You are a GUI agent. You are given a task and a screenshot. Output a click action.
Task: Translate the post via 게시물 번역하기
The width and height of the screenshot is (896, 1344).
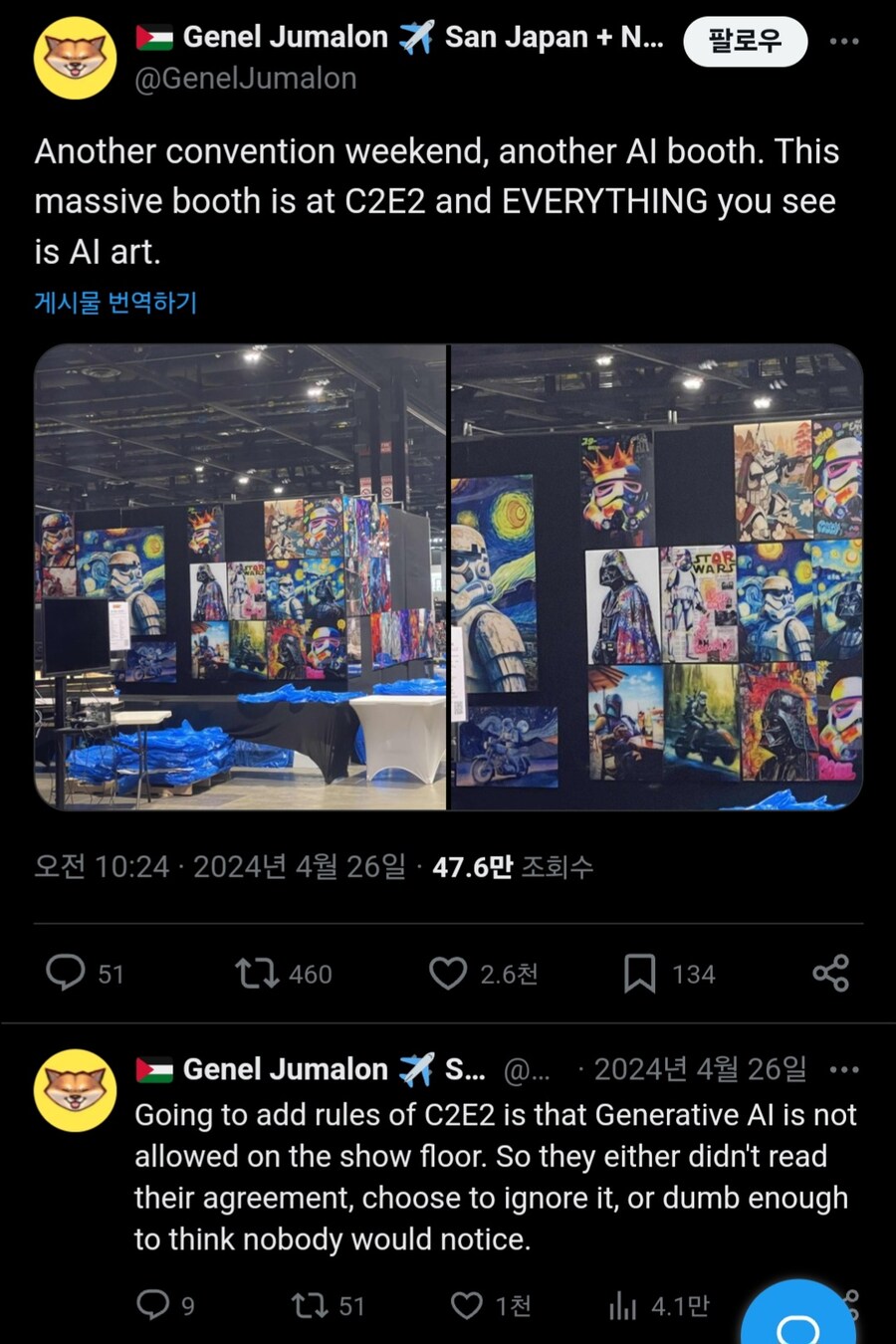click(115, 303)
